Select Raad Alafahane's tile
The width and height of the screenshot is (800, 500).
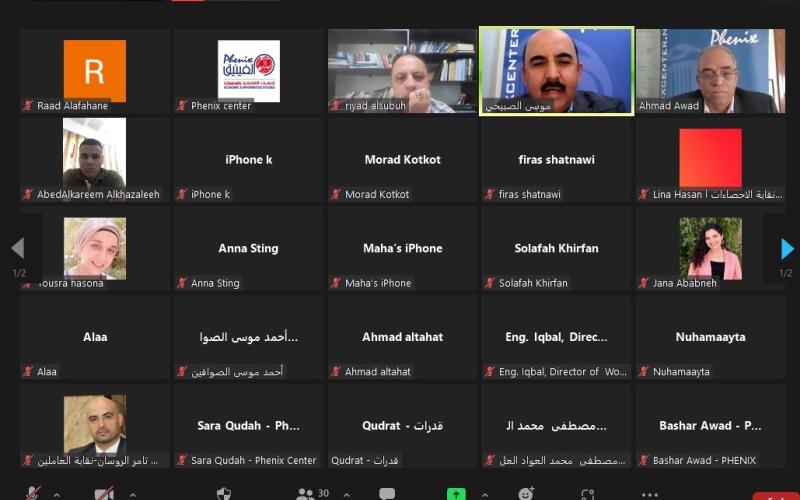94,71
